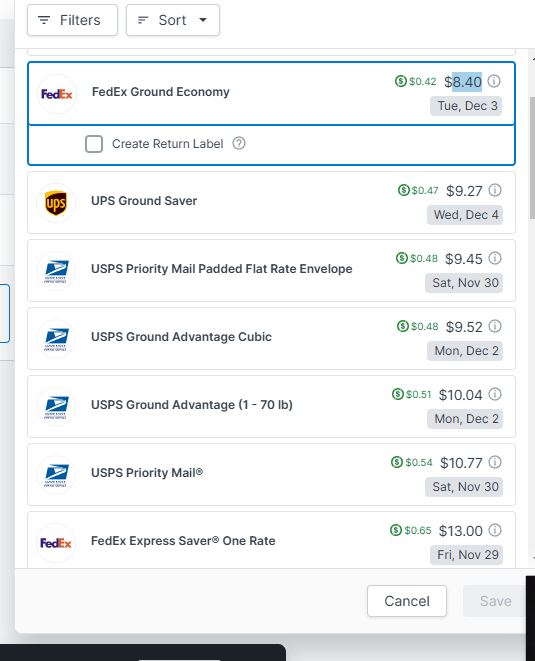The image size is (535, 661).
Task: Check the Create Return Label box
Action: pyautogui.click(x=94, y=144)
